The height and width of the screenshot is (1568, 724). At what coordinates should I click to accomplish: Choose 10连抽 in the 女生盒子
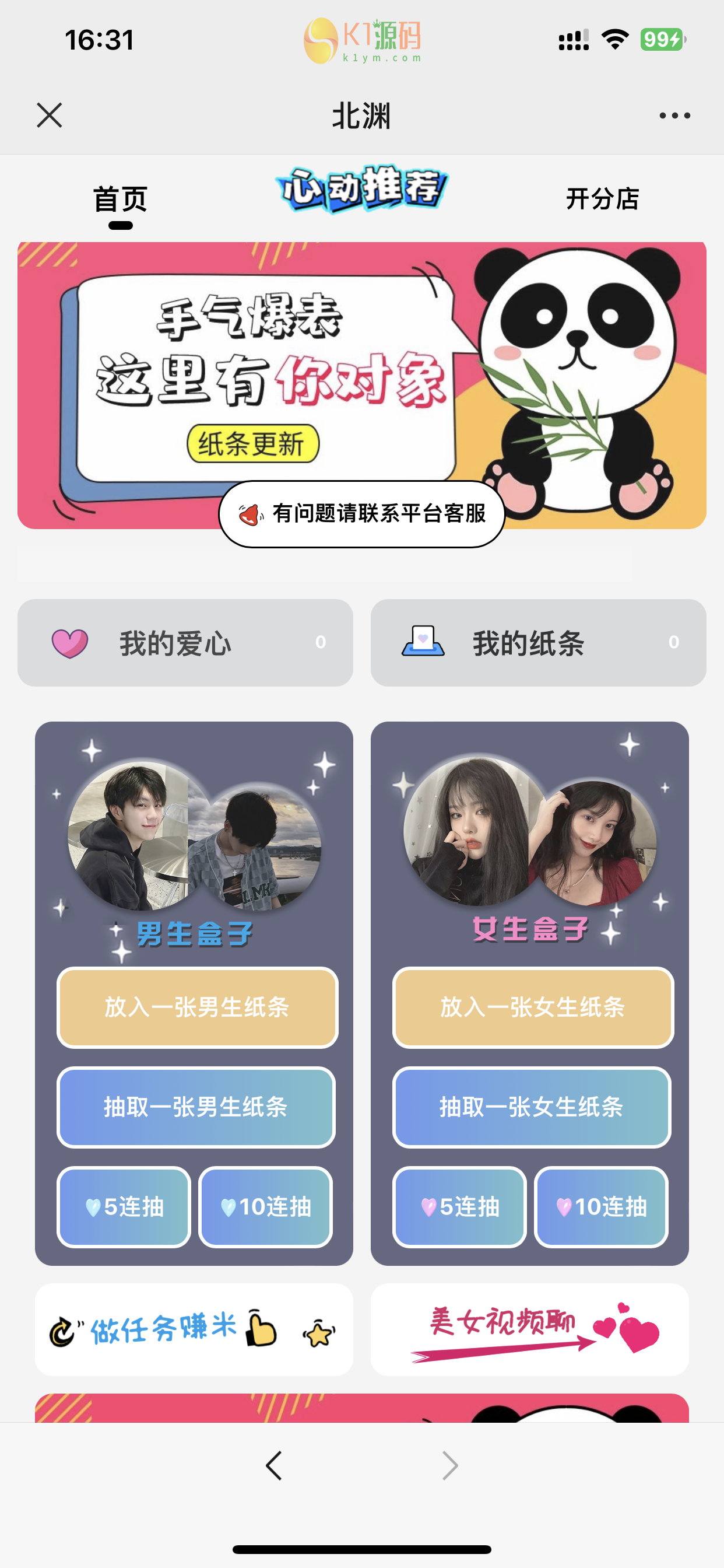click(601, 1207)
